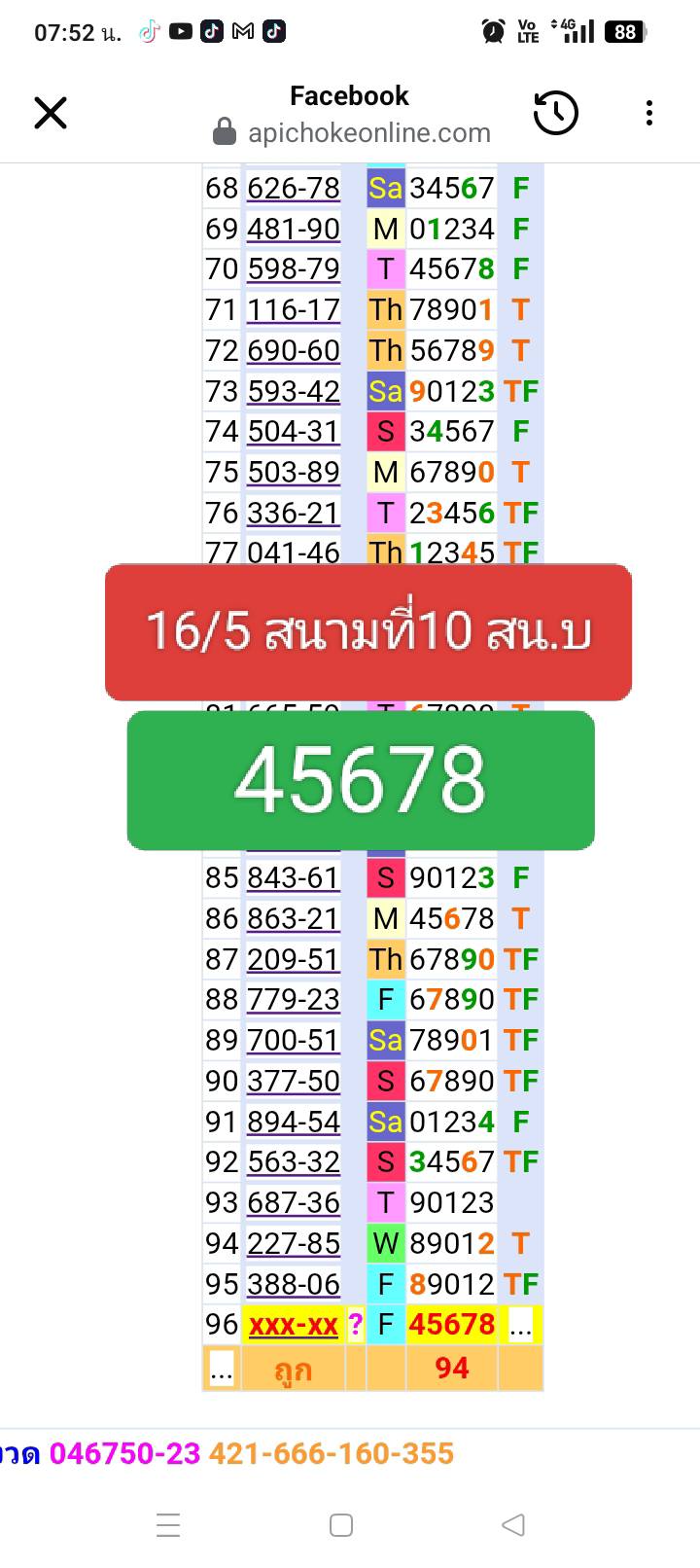Select the 690-60 link in row 72
This screenshot has height=1568, width=700.
[x=294, y=350]
